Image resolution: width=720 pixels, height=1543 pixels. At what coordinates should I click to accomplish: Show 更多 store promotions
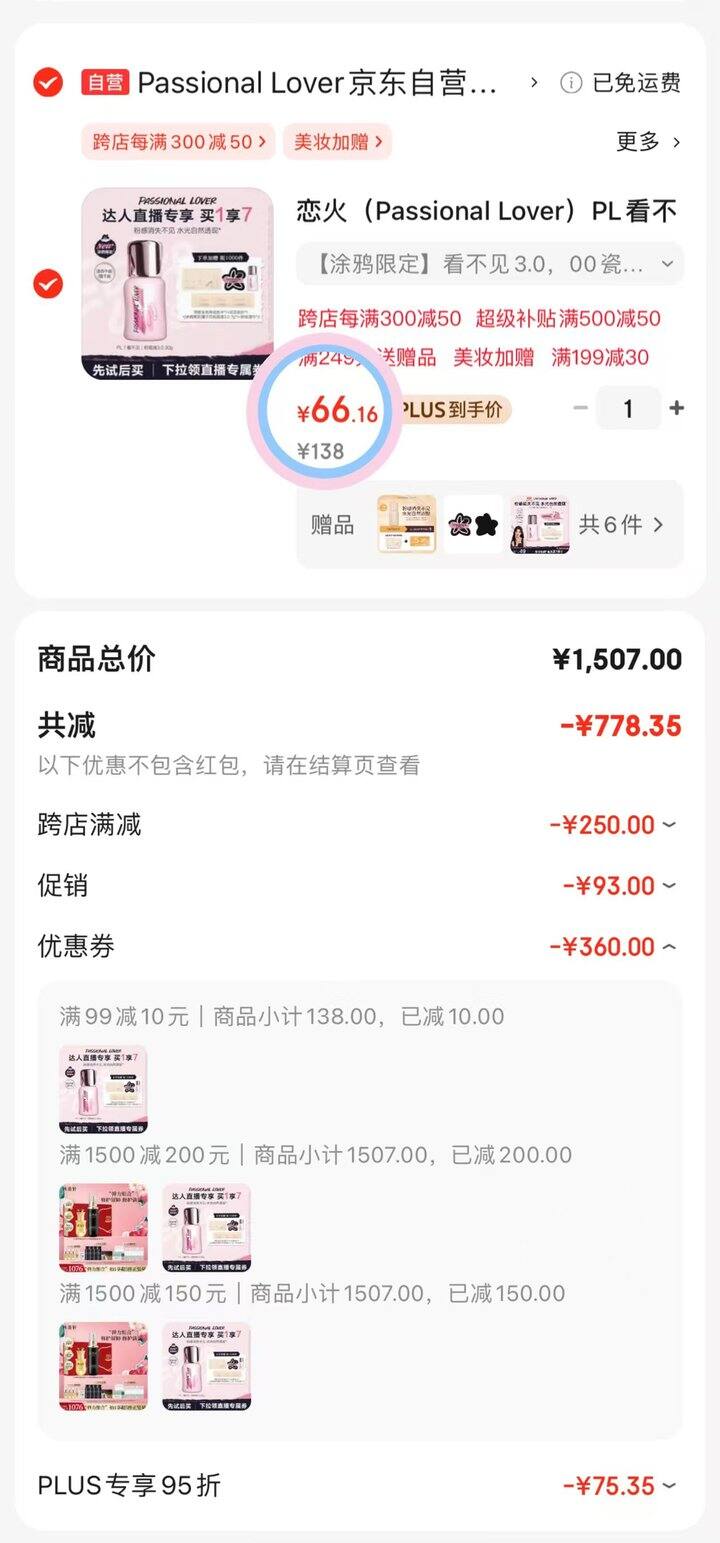pos(648,142)
